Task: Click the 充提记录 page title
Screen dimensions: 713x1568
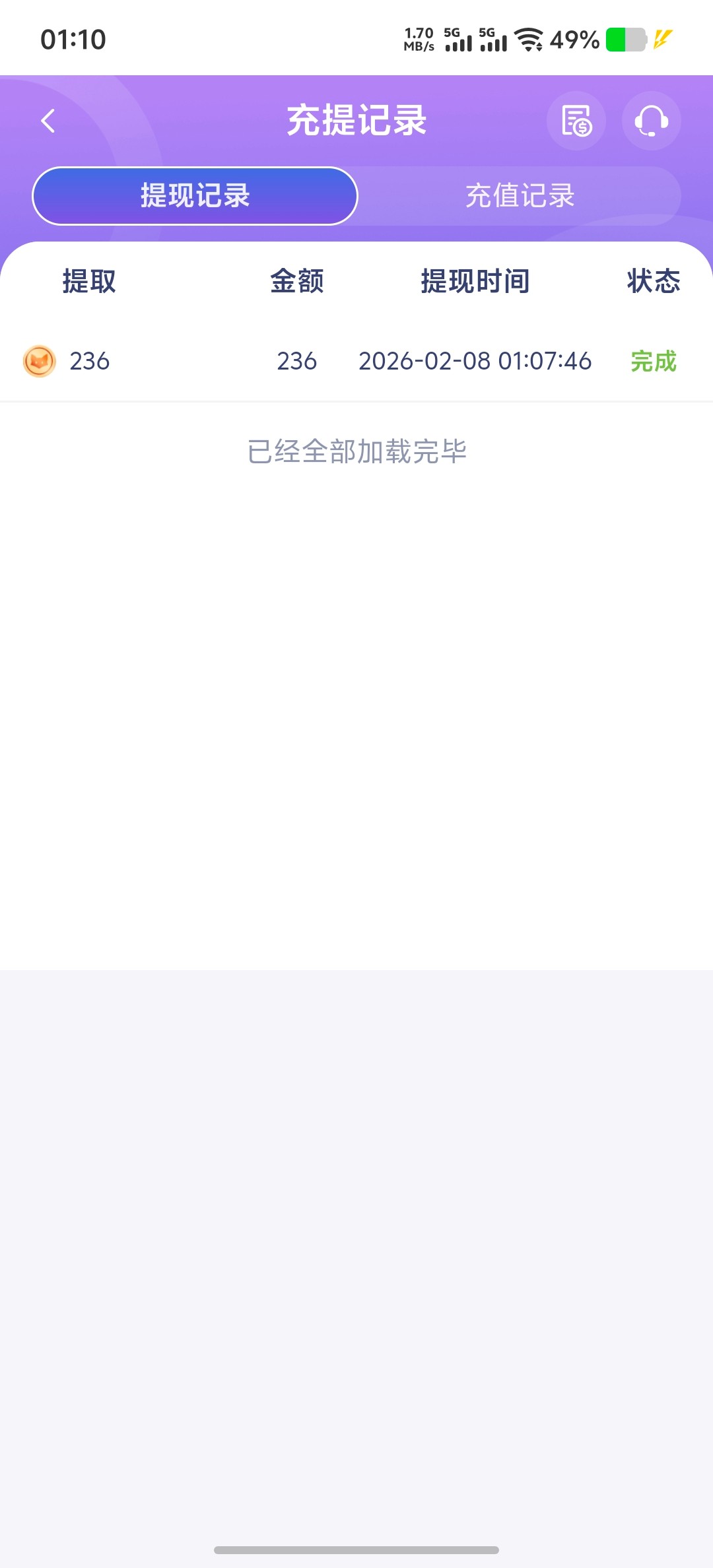Action: (x=356, y=120)
